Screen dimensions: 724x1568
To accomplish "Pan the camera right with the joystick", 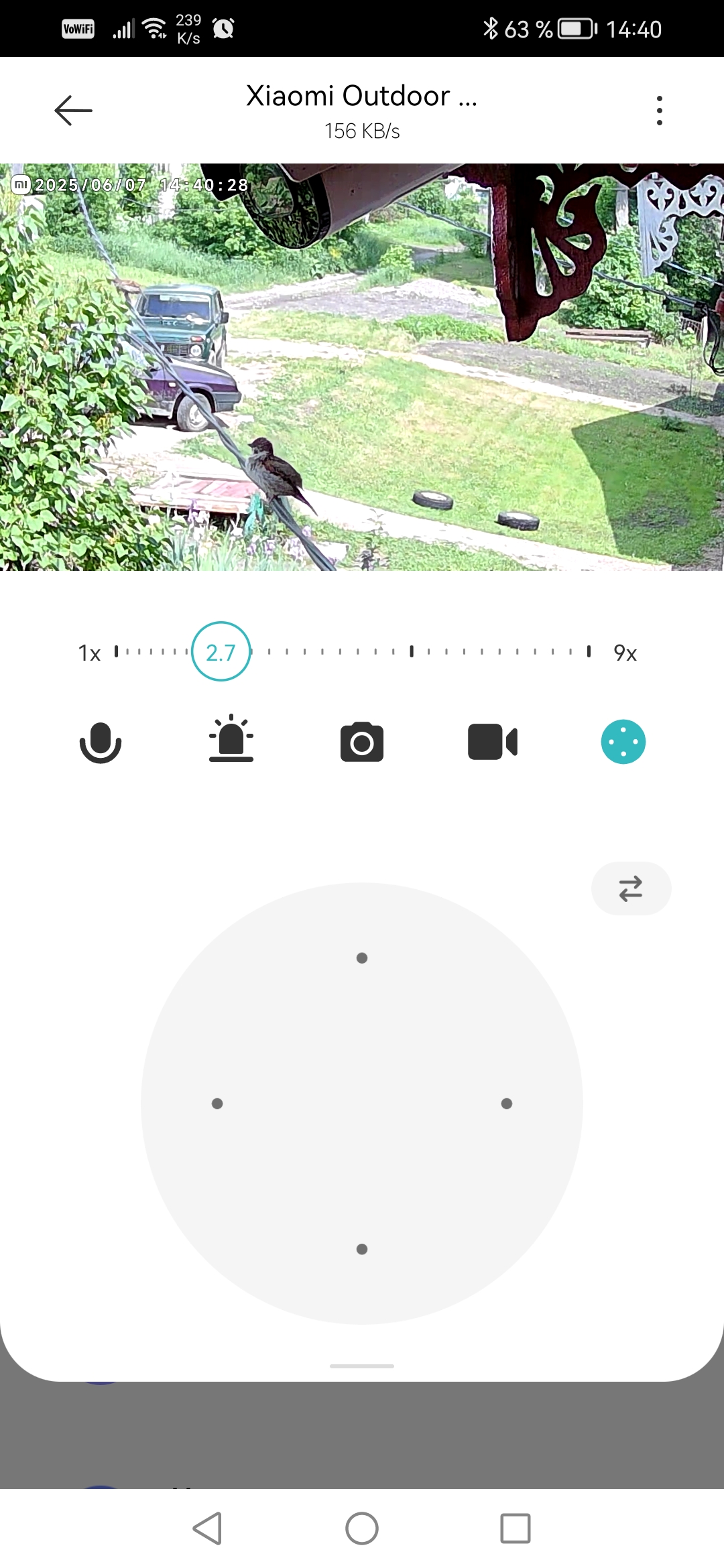I will coord(507,1104).
